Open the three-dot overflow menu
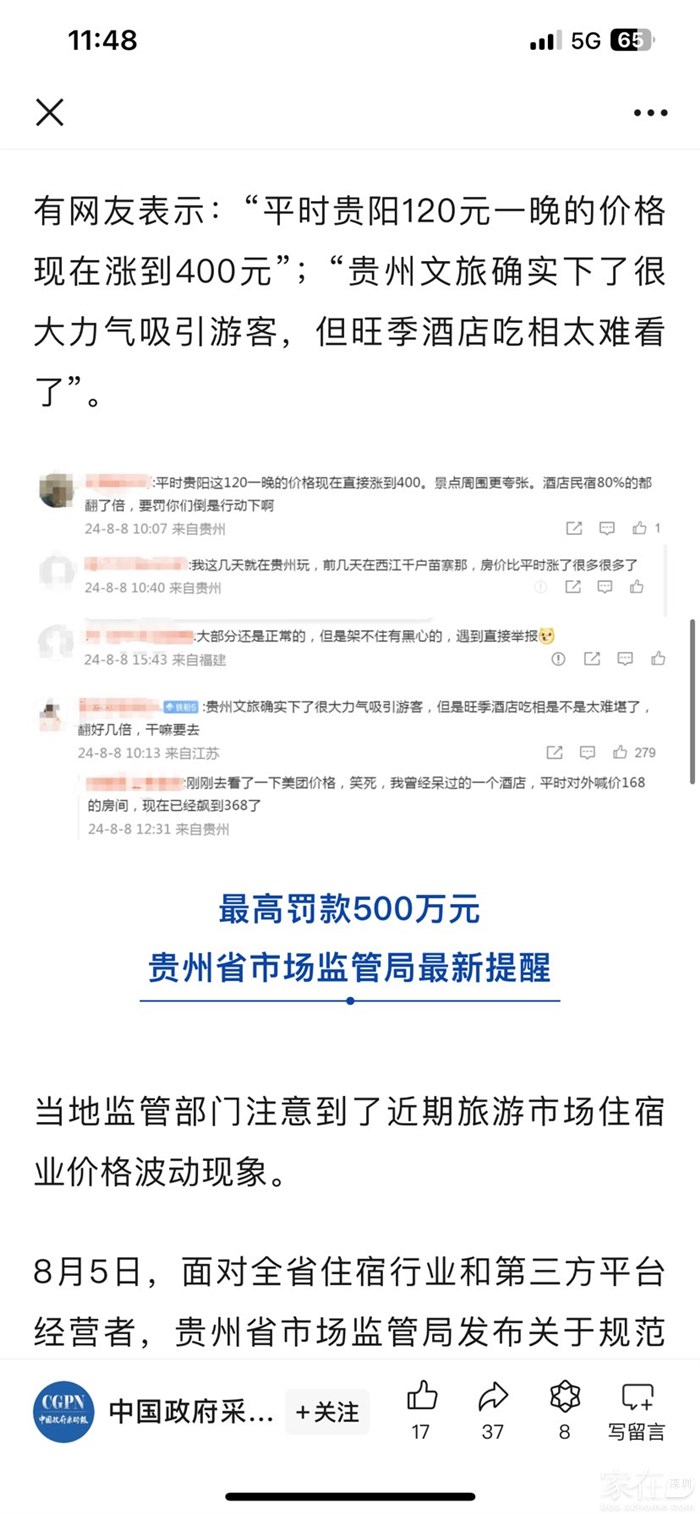 tap(650, 113)
